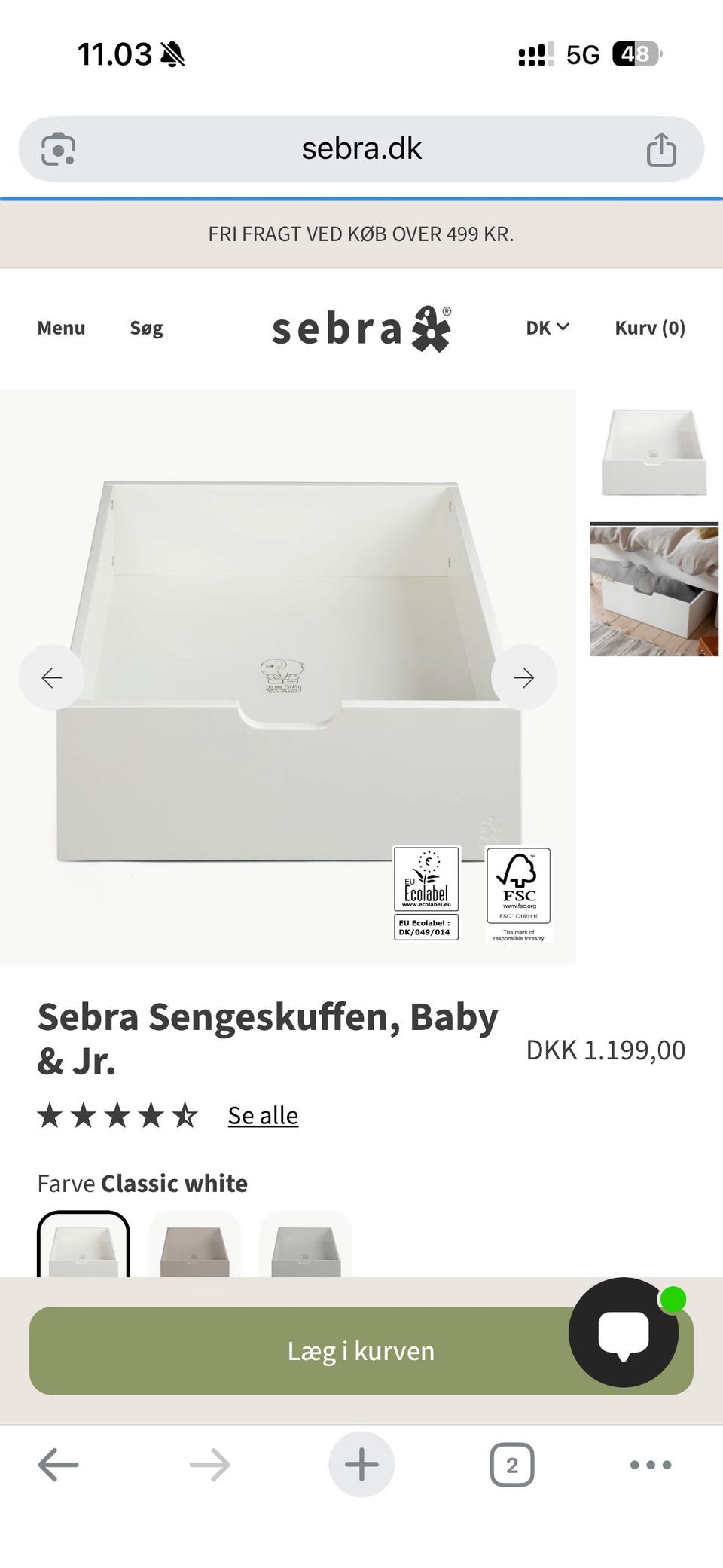723x1568 pixels.
Task: Open the Google Lens camera icon
Action: tap(58, 148)
